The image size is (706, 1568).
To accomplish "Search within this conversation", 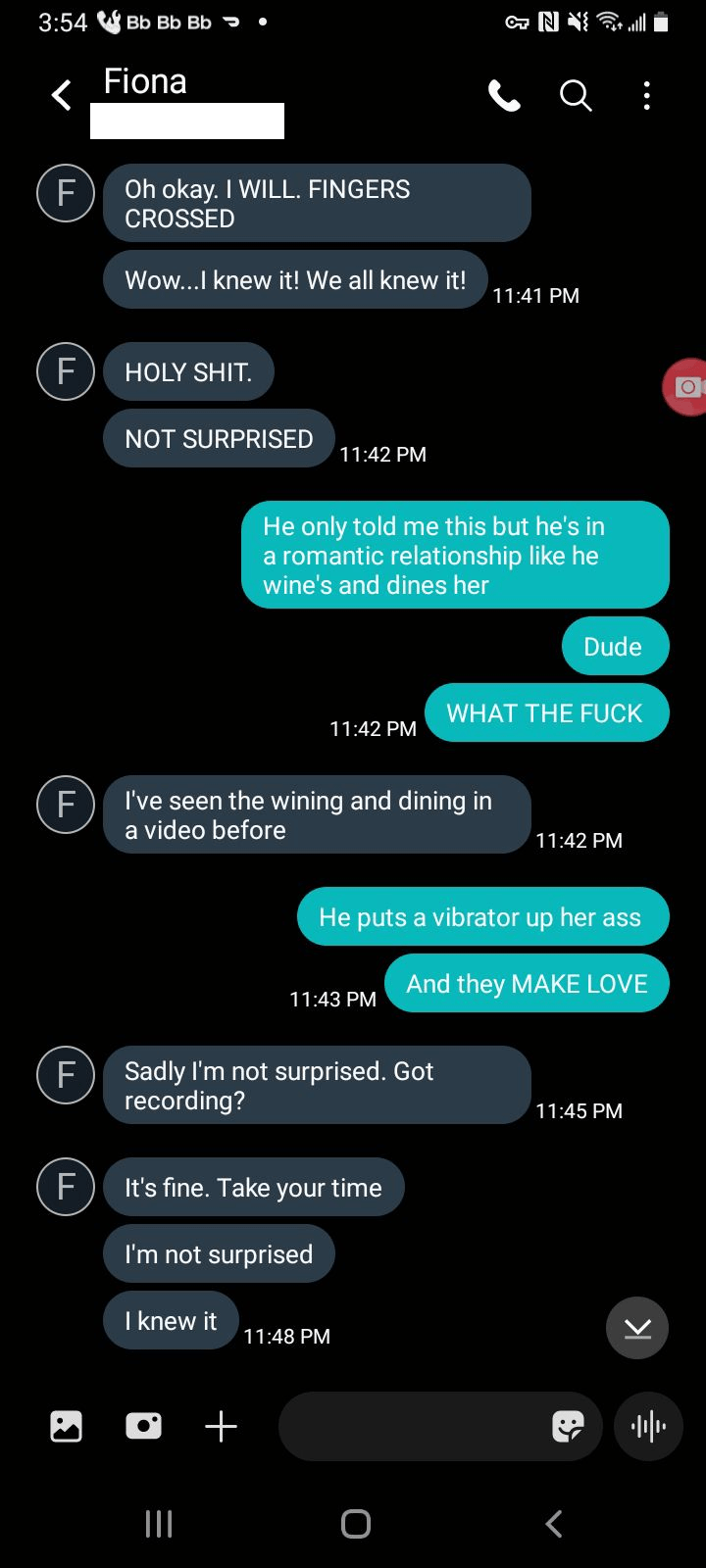I will tap(576, 95).
